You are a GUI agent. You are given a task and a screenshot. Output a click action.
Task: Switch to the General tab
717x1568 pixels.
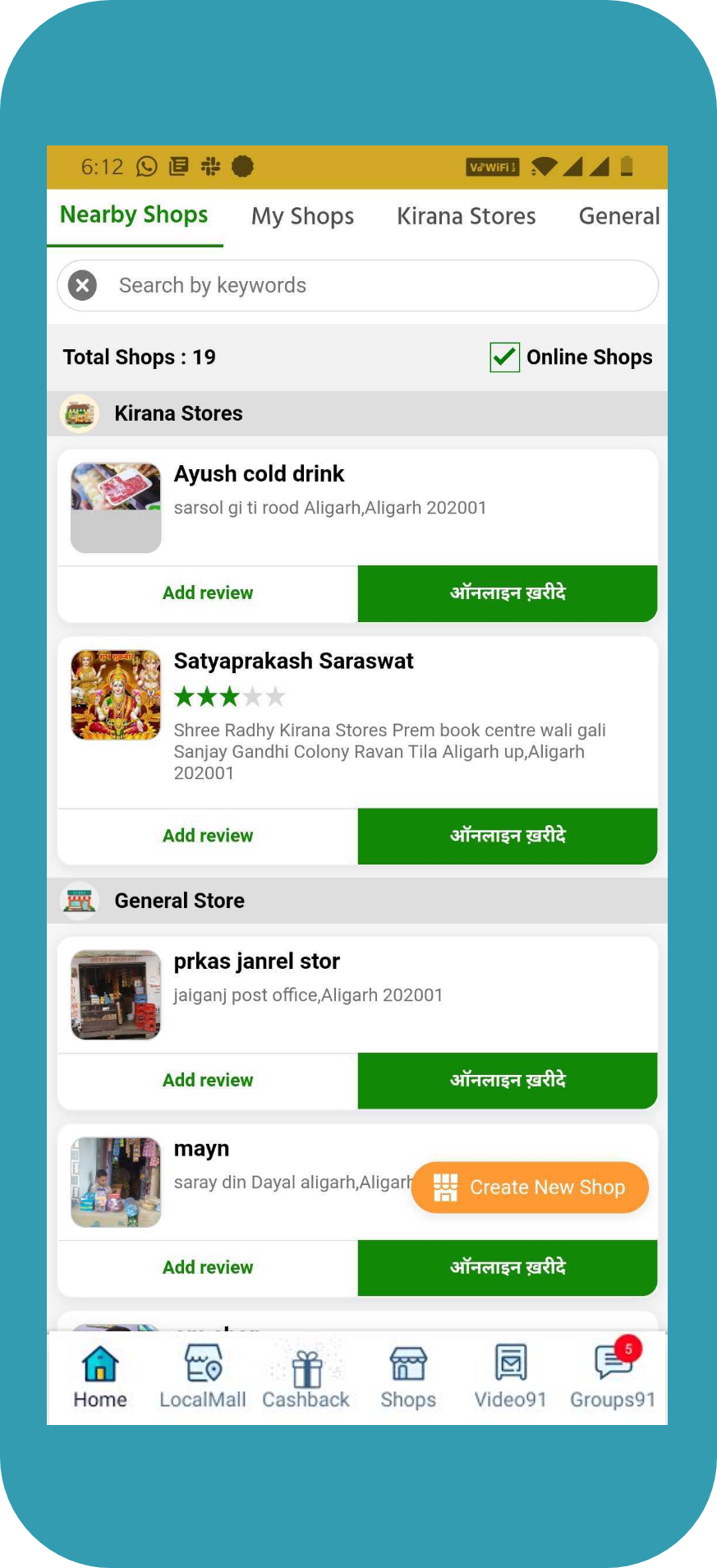(619, 216)
